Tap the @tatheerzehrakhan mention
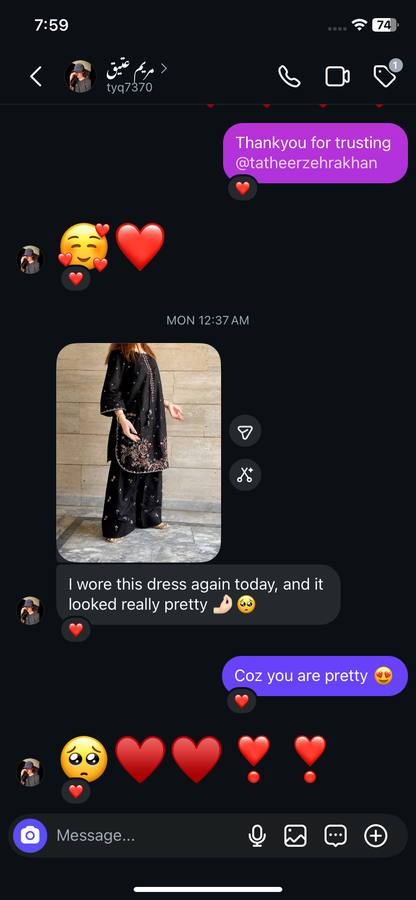 (x=306, y=163)
